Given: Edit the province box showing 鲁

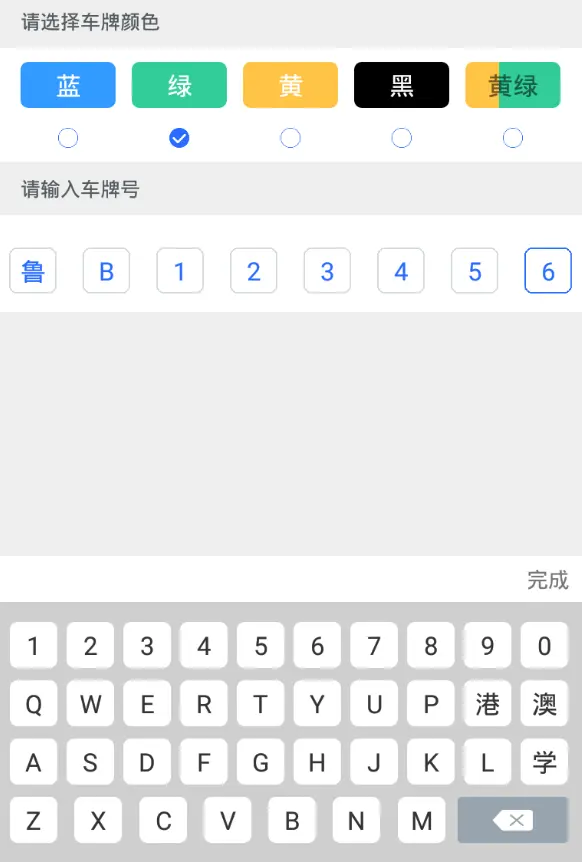Looking at the screenshot, I should click(33, 270).
